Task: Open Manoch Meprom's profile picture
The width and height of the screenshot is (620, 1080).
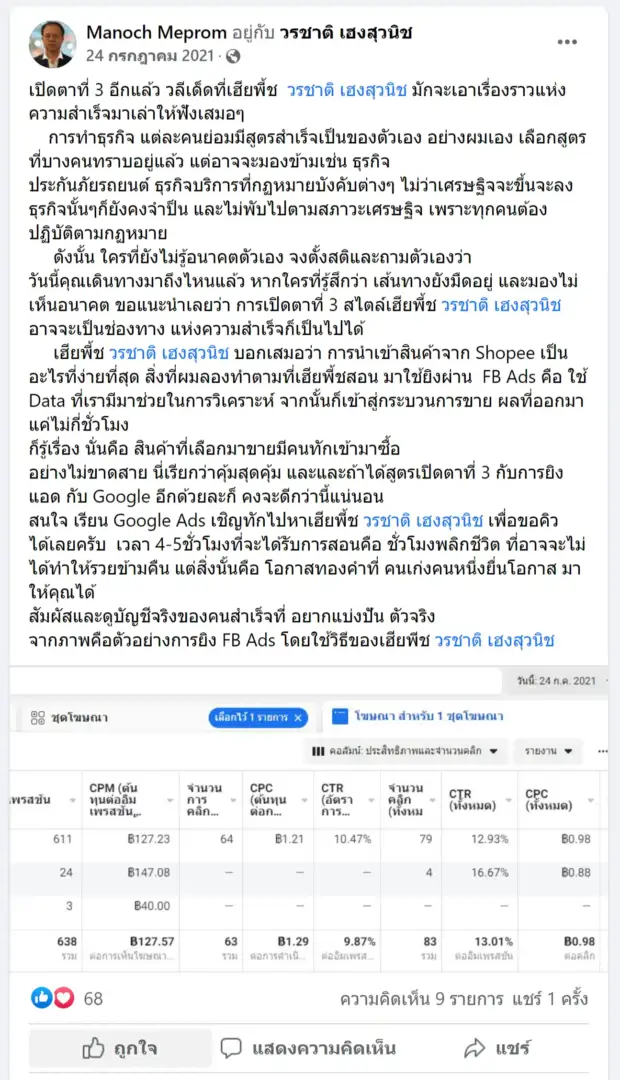Action: [52, 43]
